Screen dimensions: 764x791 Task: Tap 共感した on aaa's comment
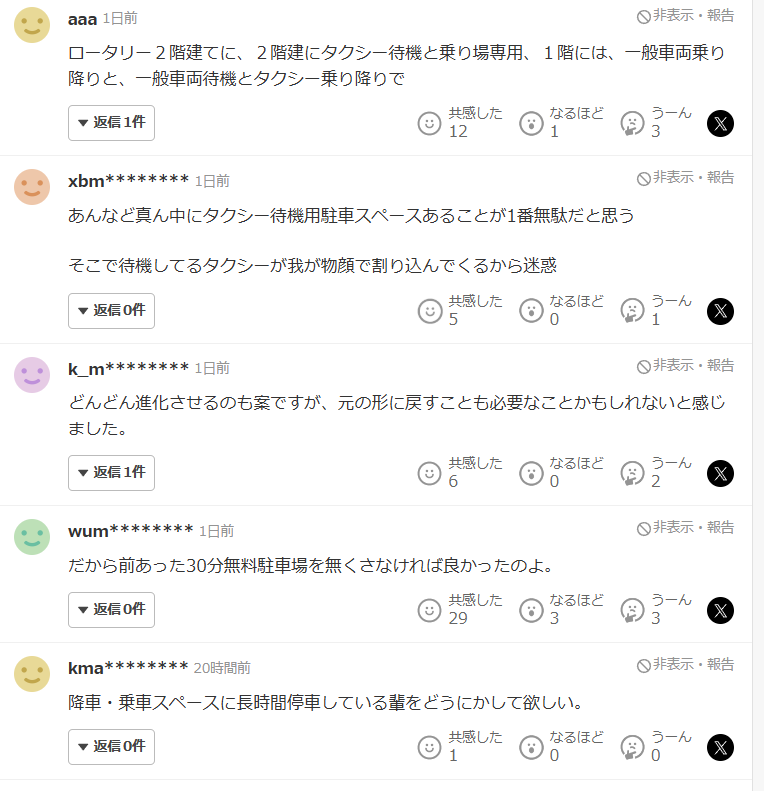tap(430, 123)
